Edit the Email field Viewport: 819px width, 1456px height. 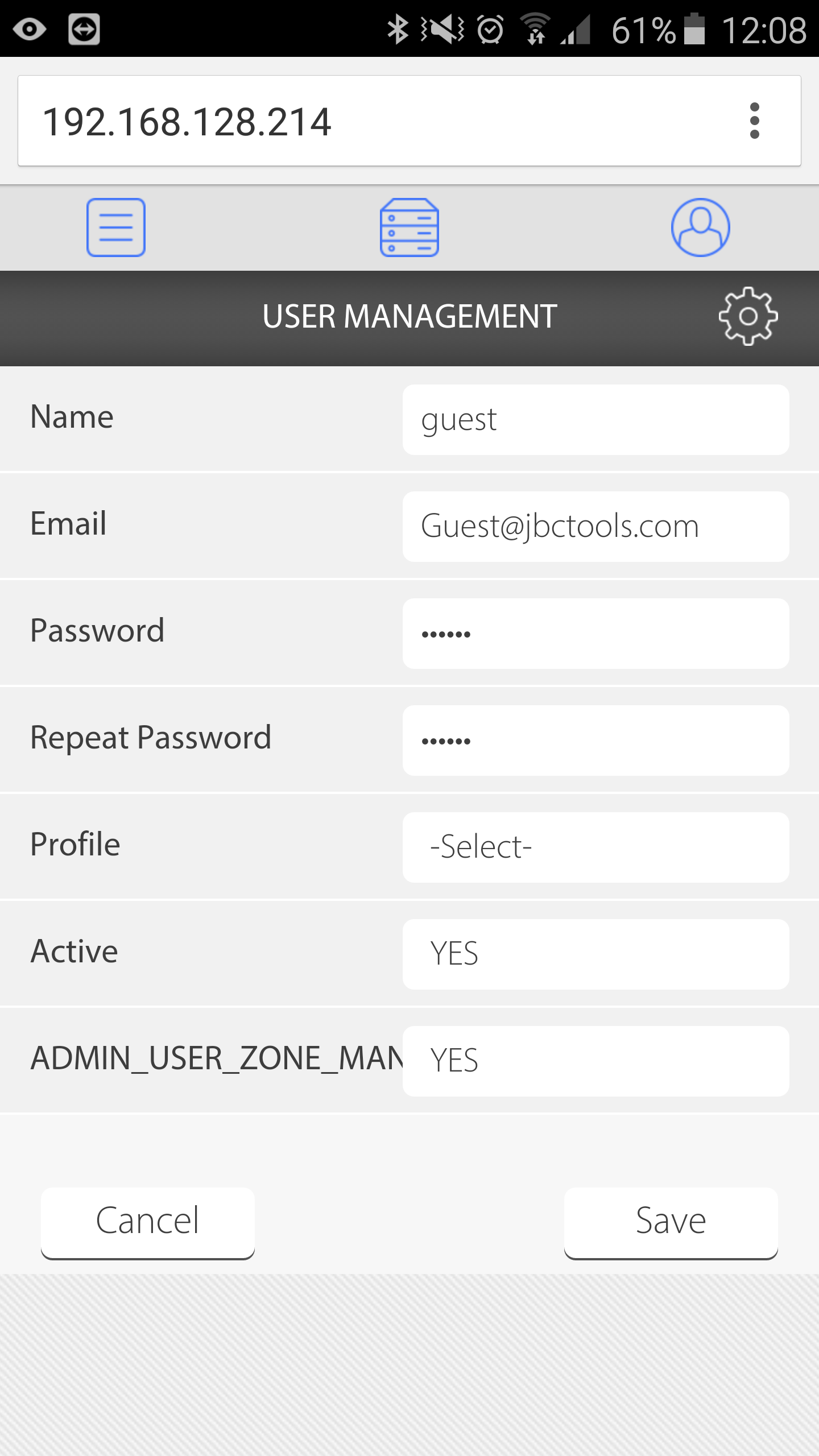(596, 527)
